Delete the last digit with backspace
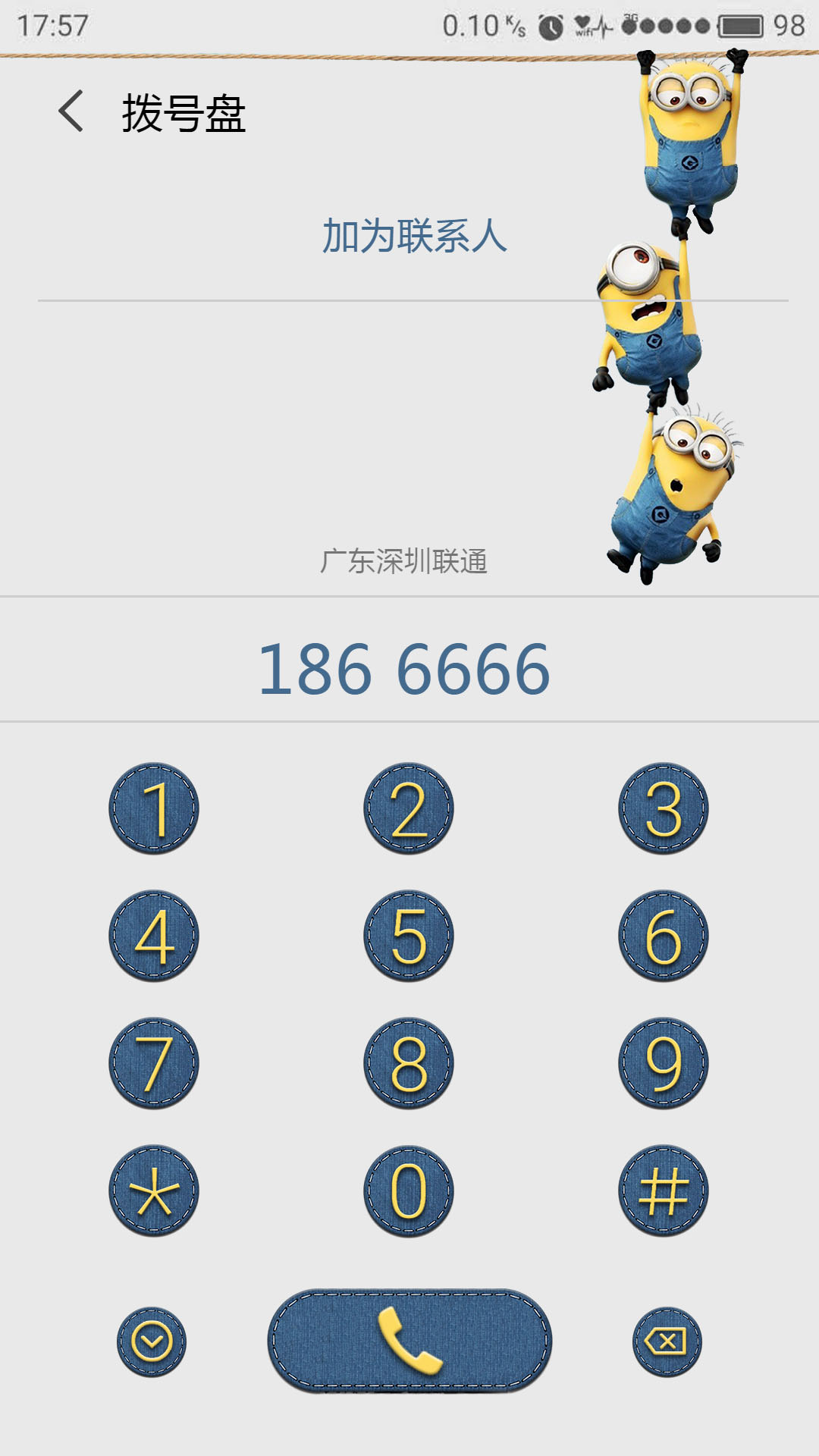 (667, 1342)
